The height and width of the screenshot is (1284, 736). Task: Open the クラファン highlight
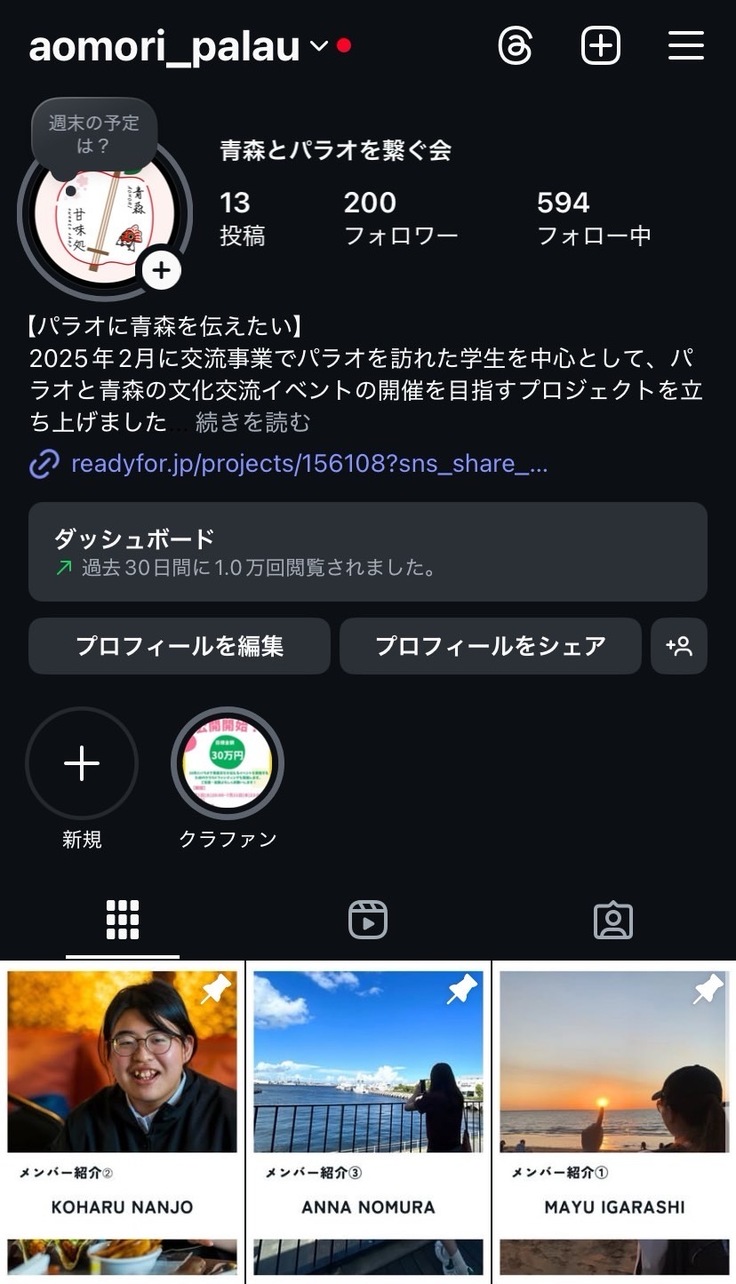tap(227, 764)
